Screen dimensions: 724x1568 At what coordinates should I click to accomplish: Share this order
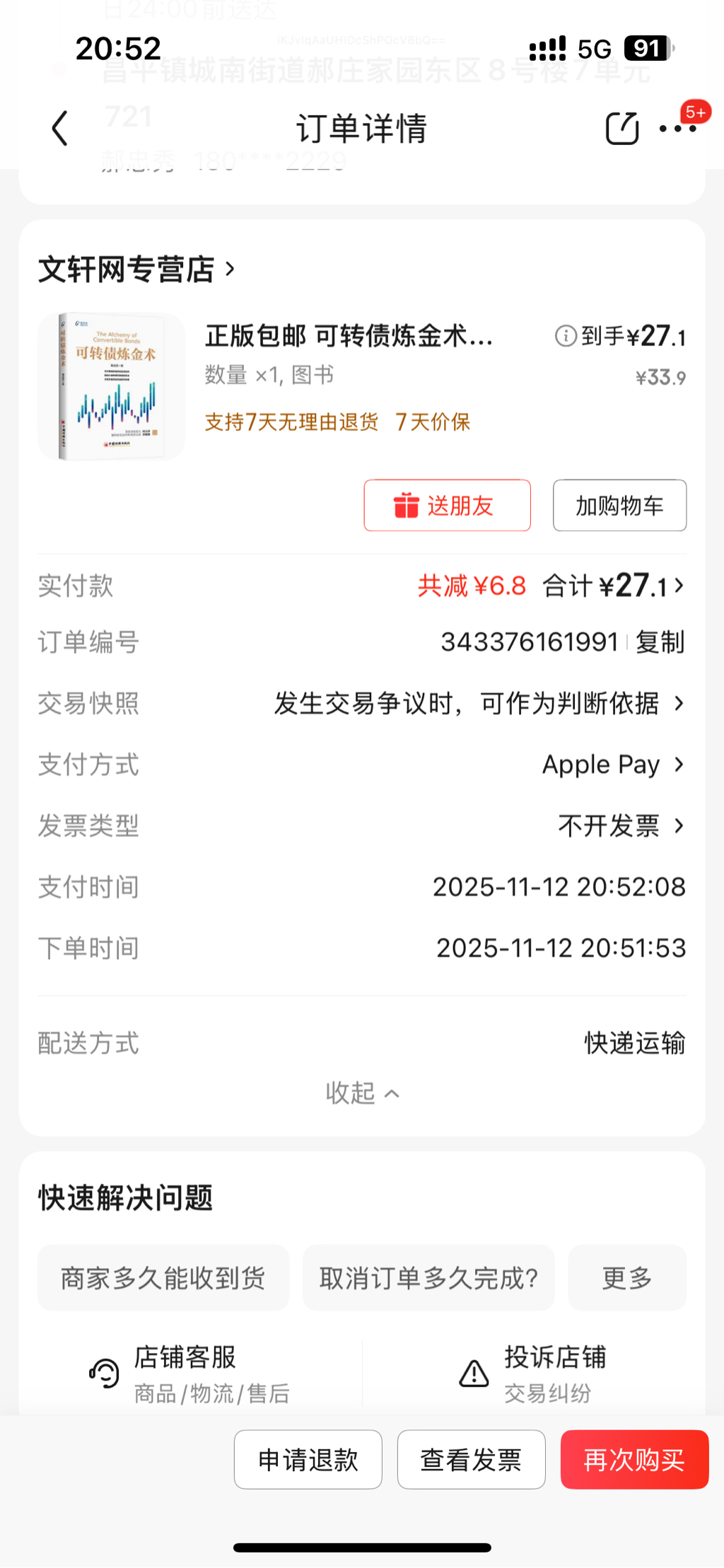[621, 129]
